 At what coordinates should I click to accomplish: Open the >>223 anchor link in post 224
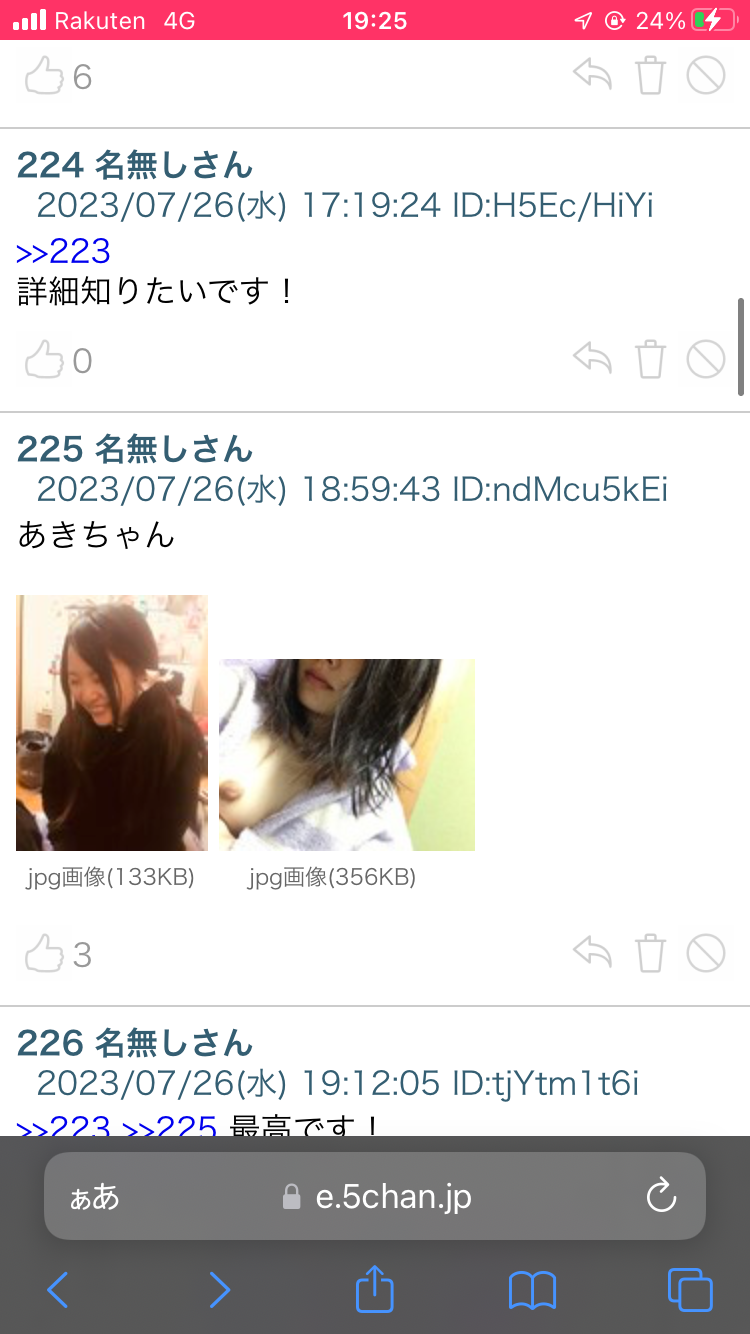point(64,250)
